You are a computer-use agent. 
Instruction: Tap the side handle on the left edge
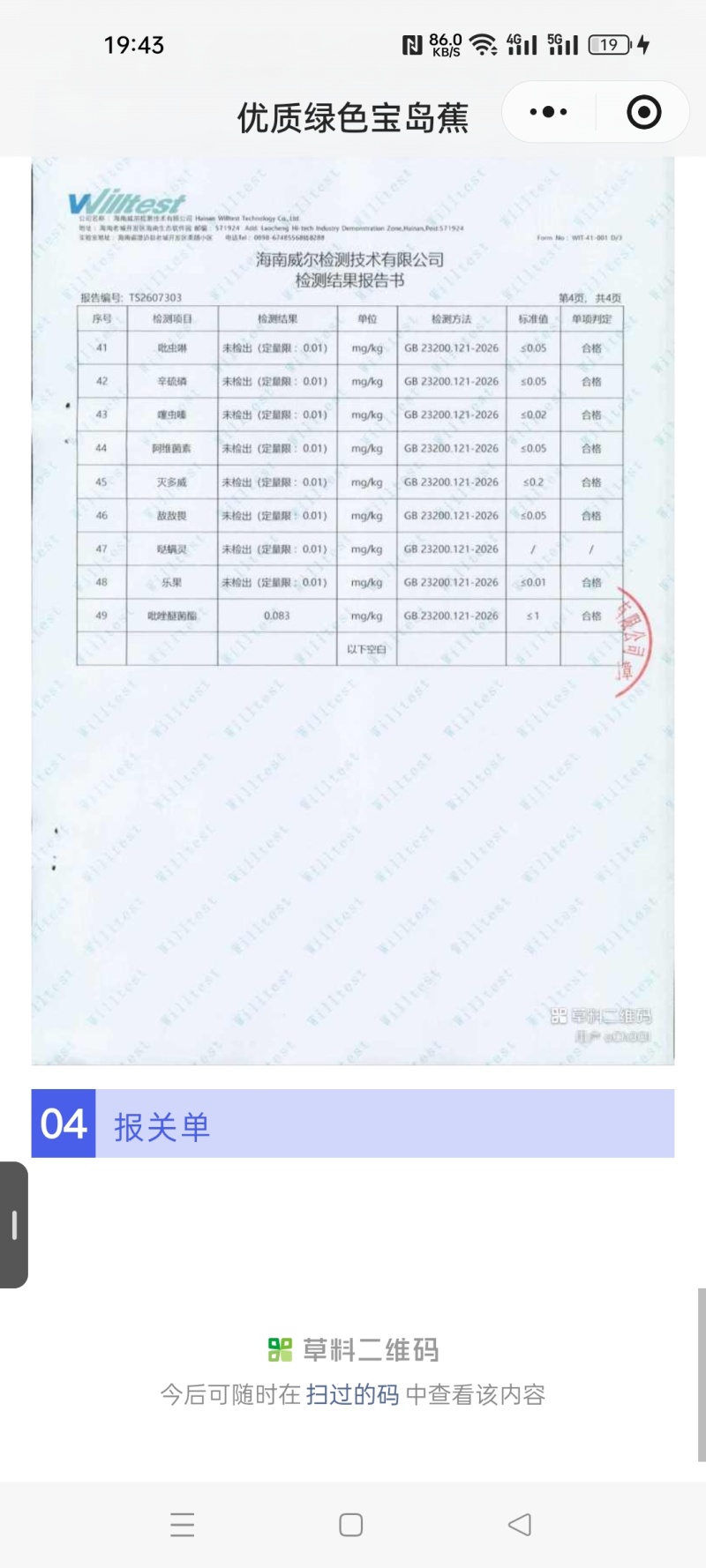pos(13,1225)
